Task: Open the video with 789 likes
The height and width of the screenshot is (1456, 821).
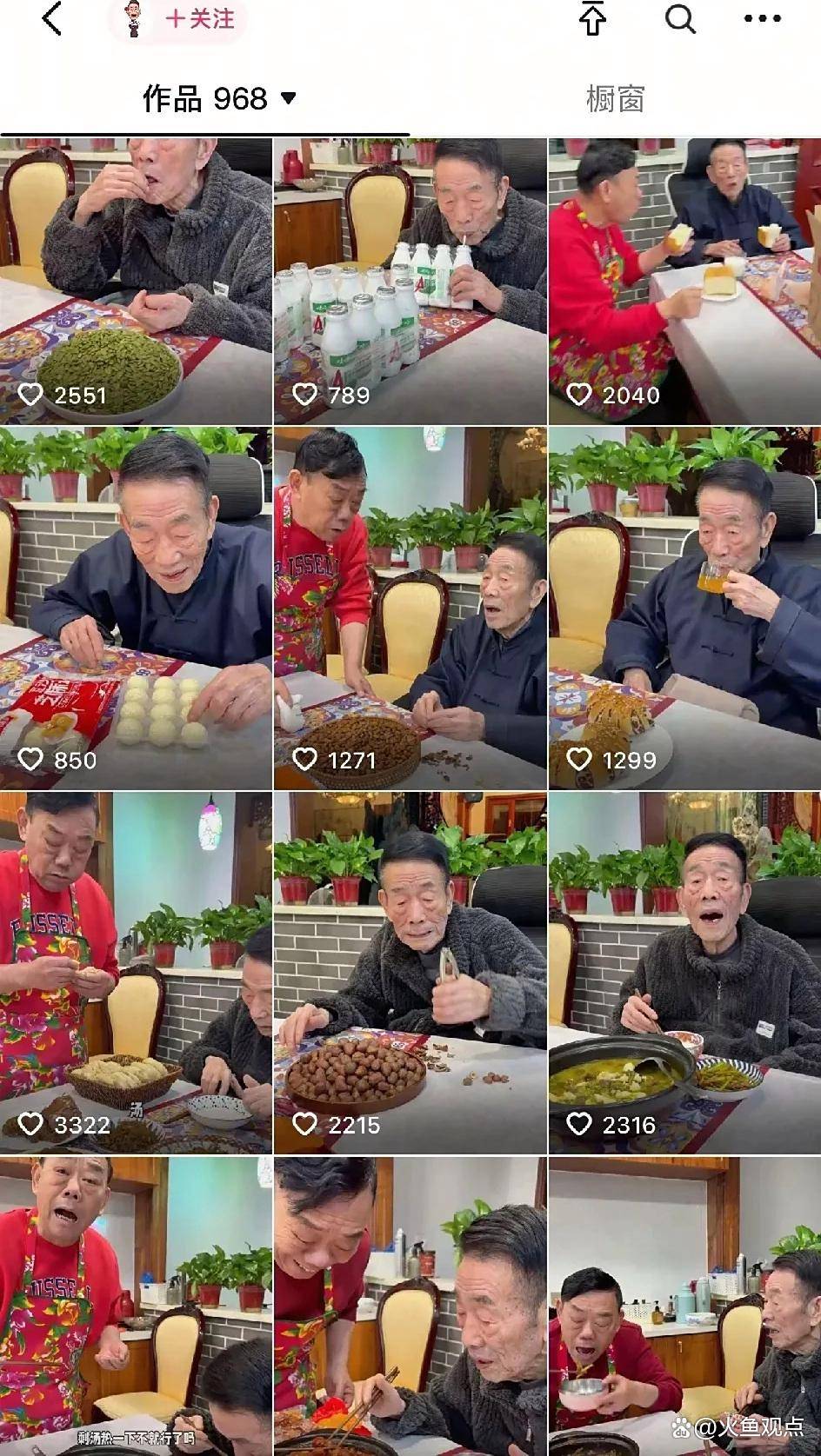Action: click(410, 281)
